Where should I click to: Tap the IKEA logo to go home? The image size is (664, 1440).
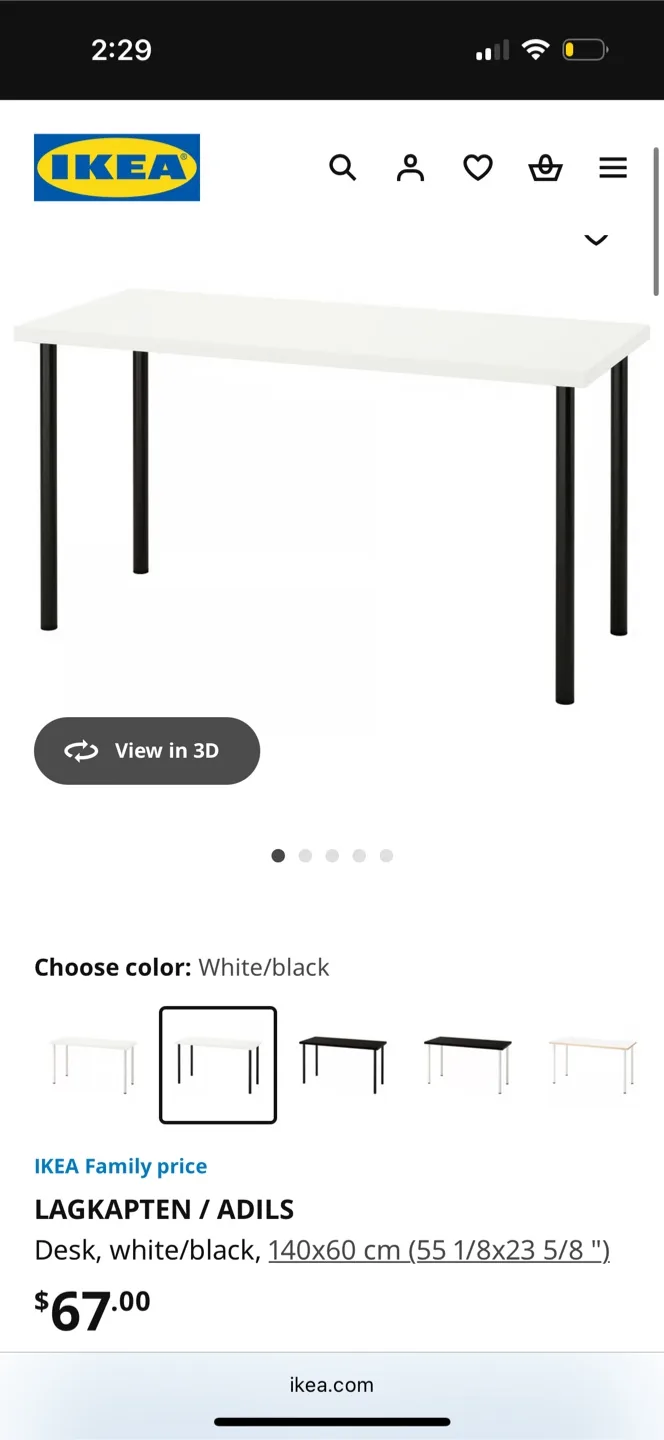point(117,167)
